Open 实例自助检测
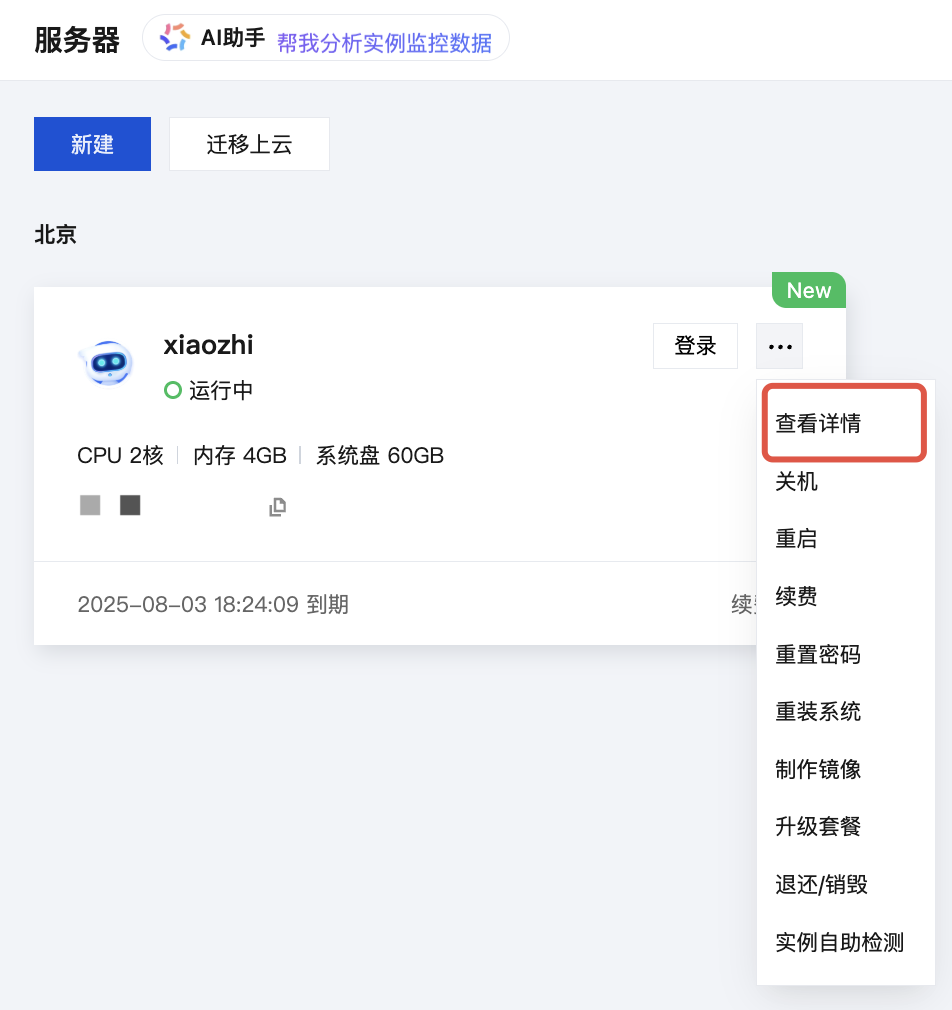The image size is (952, 1010). point(839,942)
